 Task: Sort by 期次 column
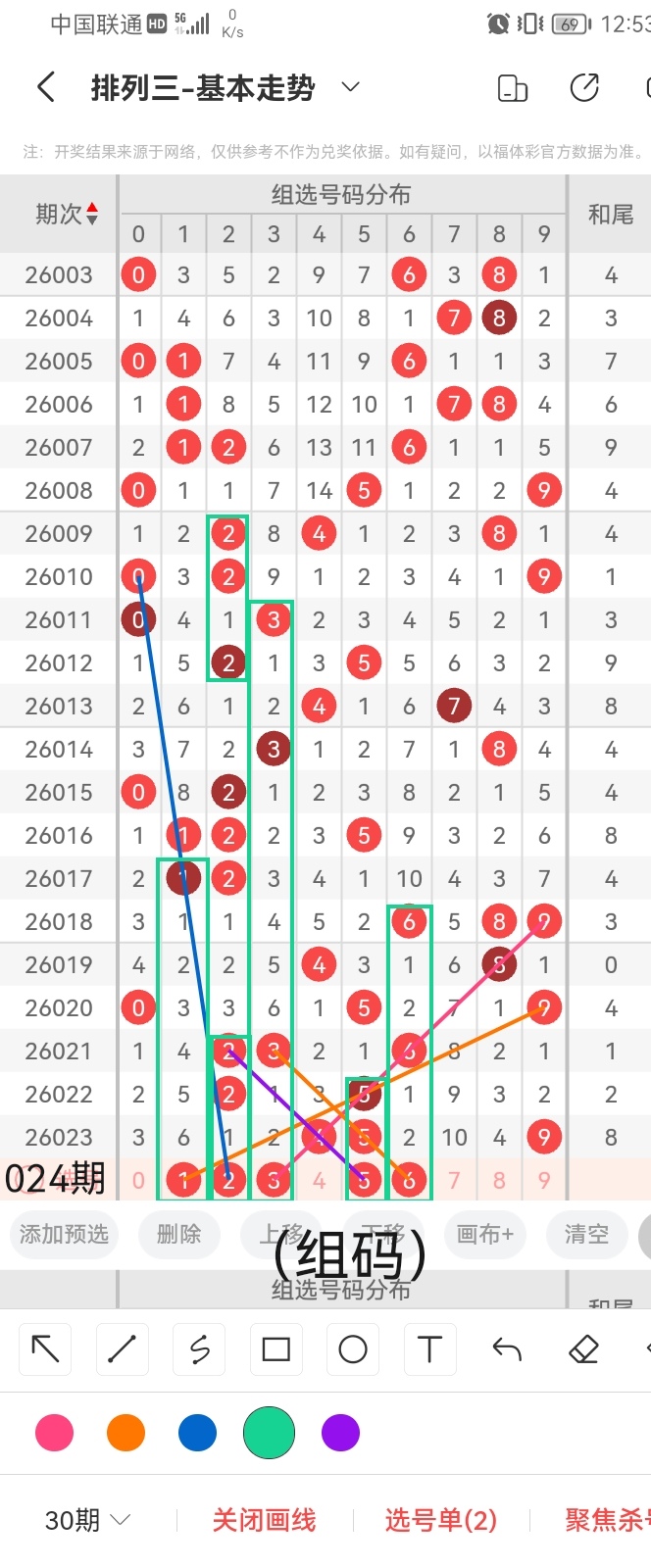coord(67,214)
